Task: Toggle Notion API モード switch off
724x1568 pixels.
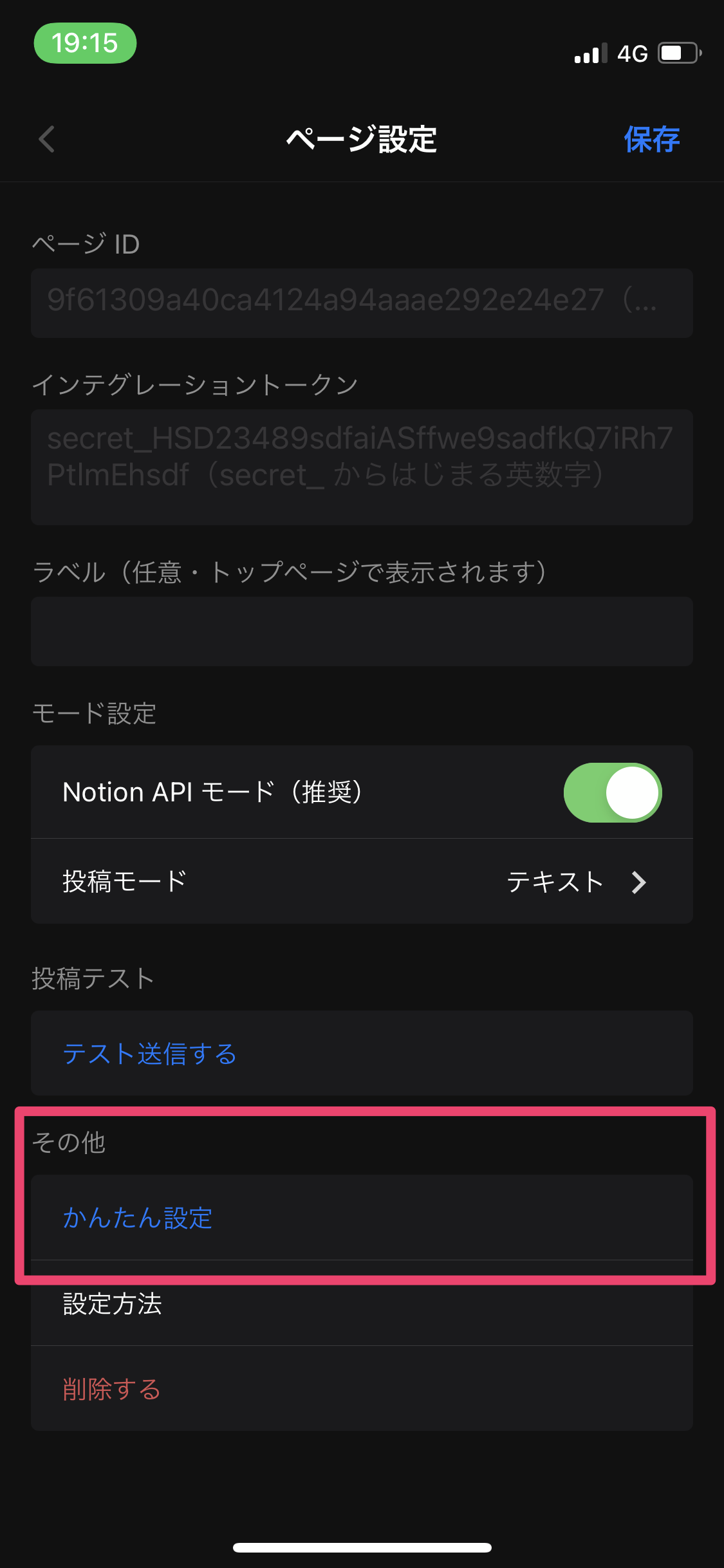Action: pyautogui.click(x=613, y=792)
